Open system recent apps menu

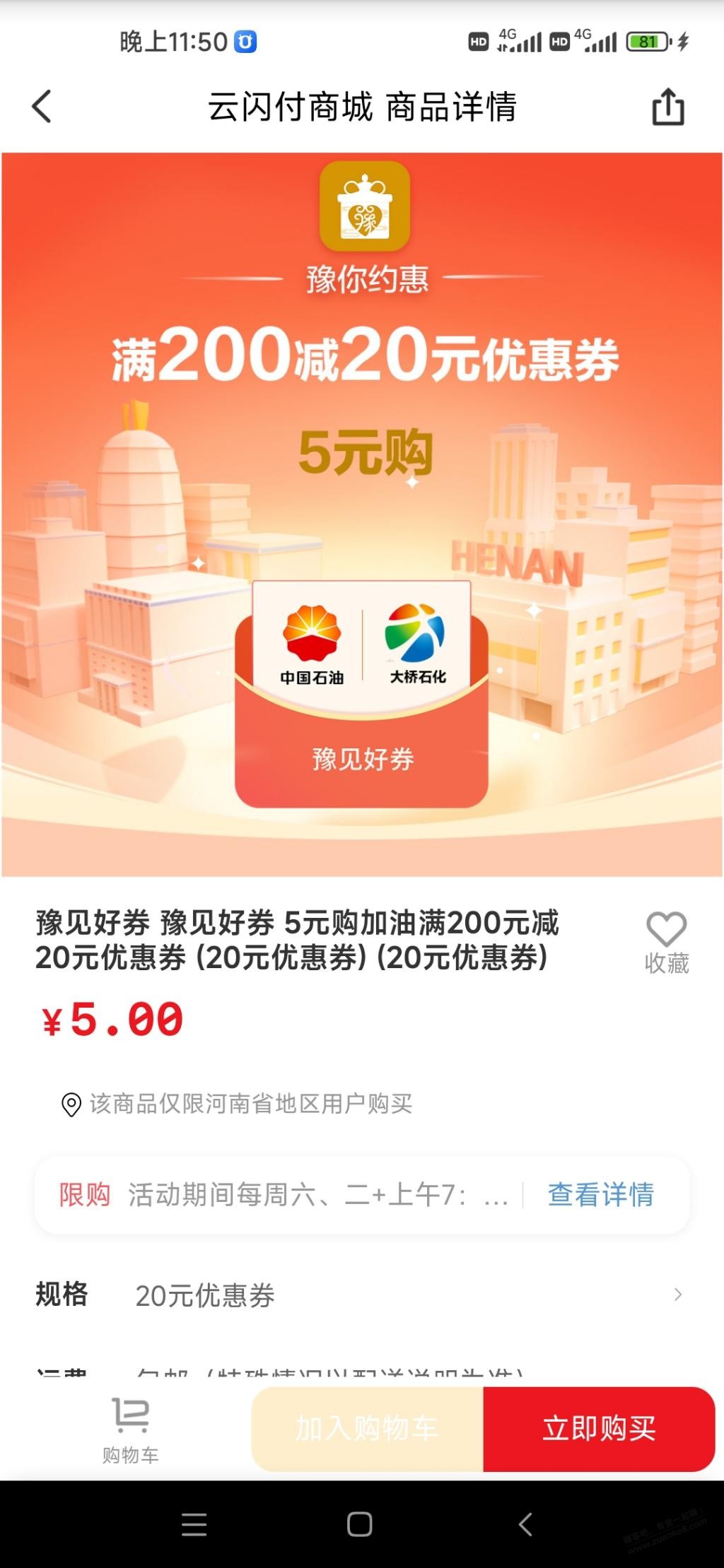(194, 1524)
